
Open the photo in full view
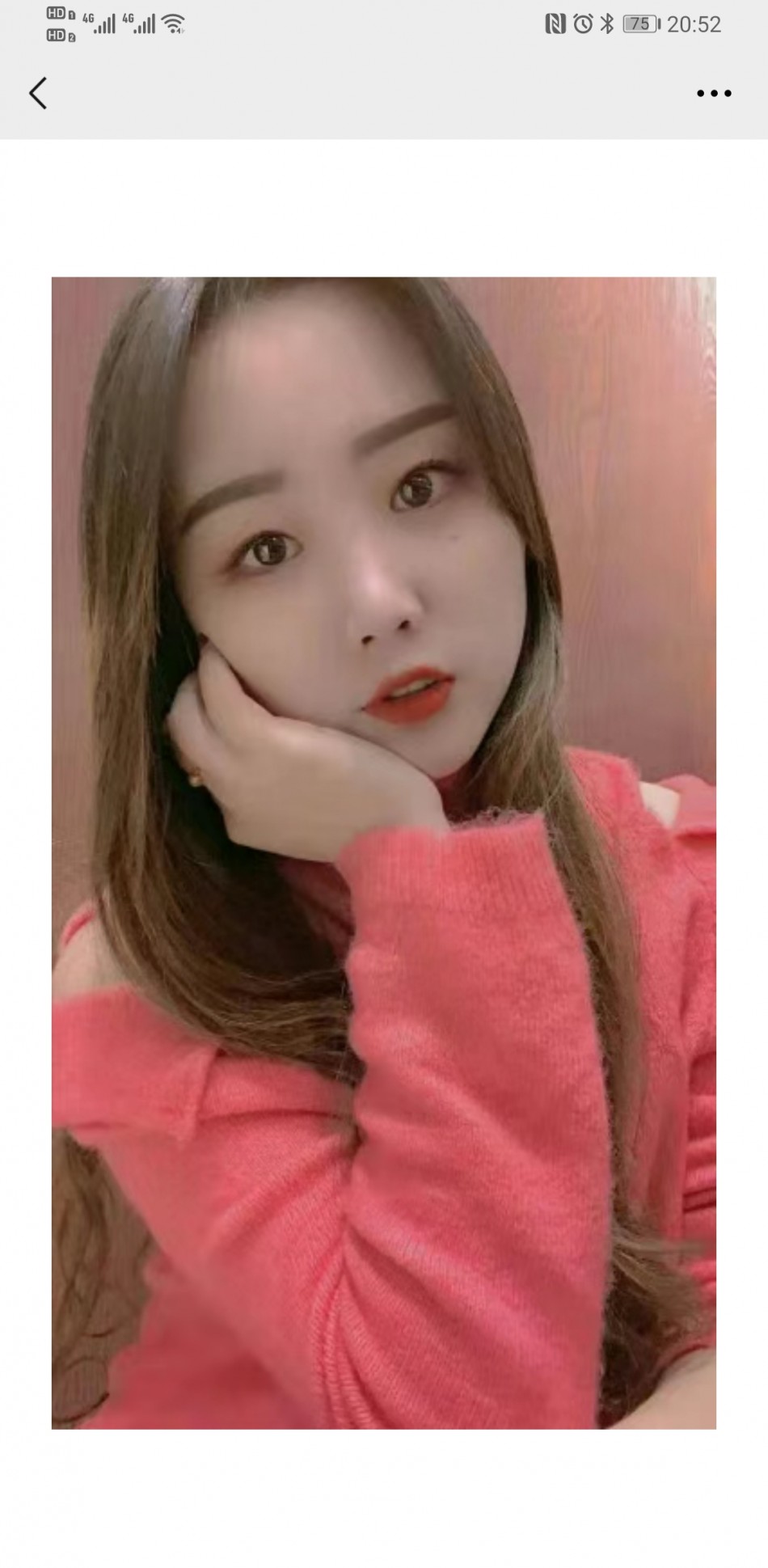[383, 853]
